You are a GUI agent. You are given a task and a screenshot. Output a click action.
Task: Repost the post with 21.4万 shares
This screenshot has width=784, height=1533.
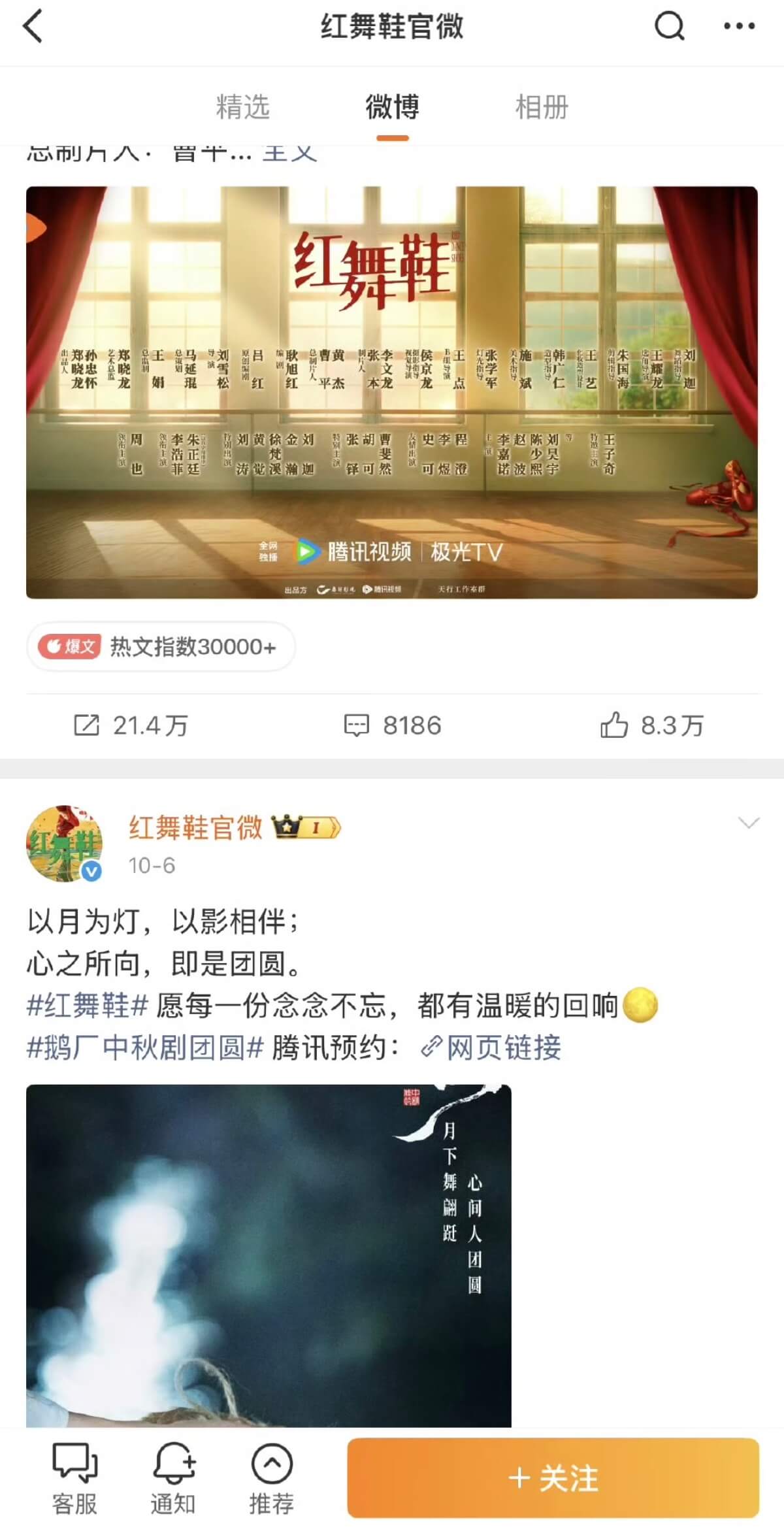pyautogui.click(x=131, y=725)
